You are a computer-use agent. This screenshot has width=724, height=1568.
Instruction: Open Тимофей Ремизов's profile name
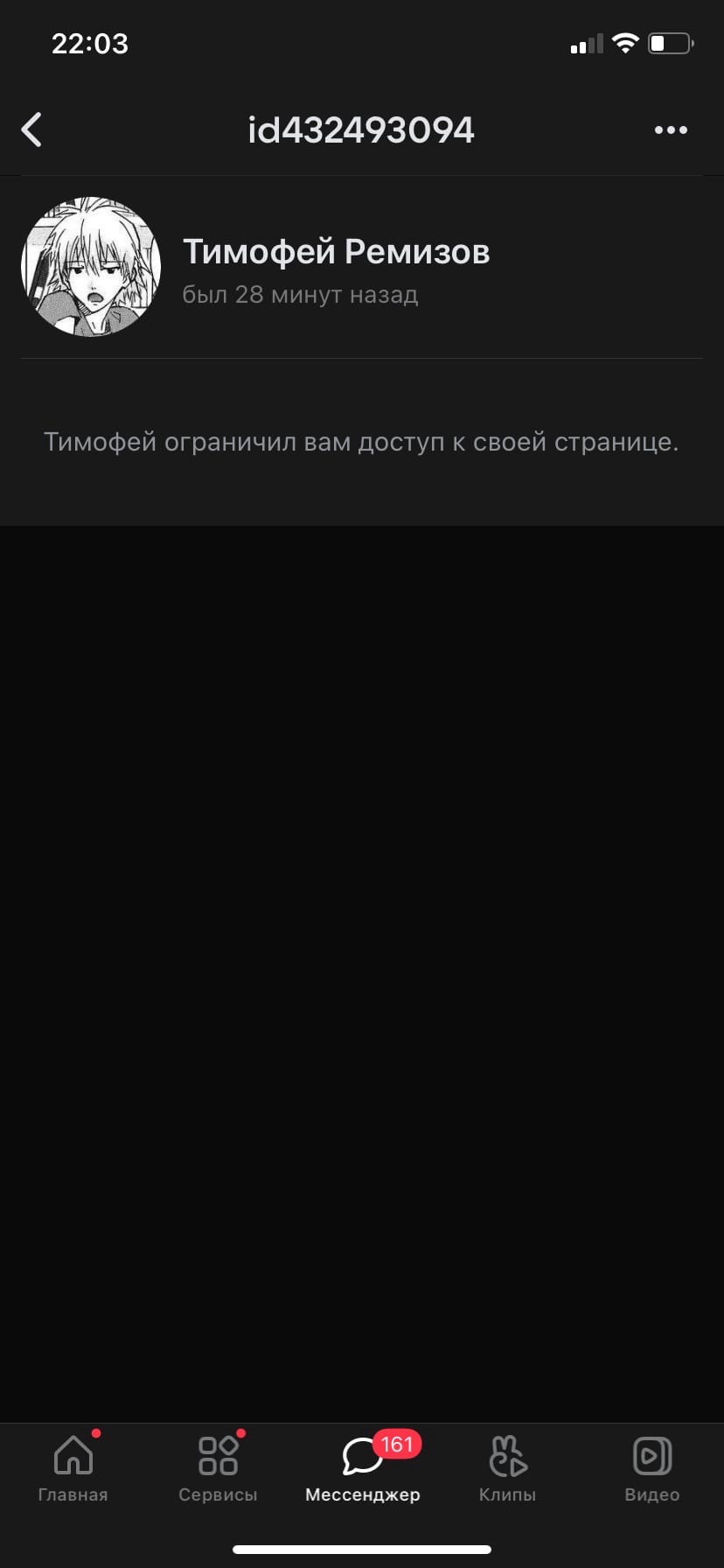click(337, 251)
